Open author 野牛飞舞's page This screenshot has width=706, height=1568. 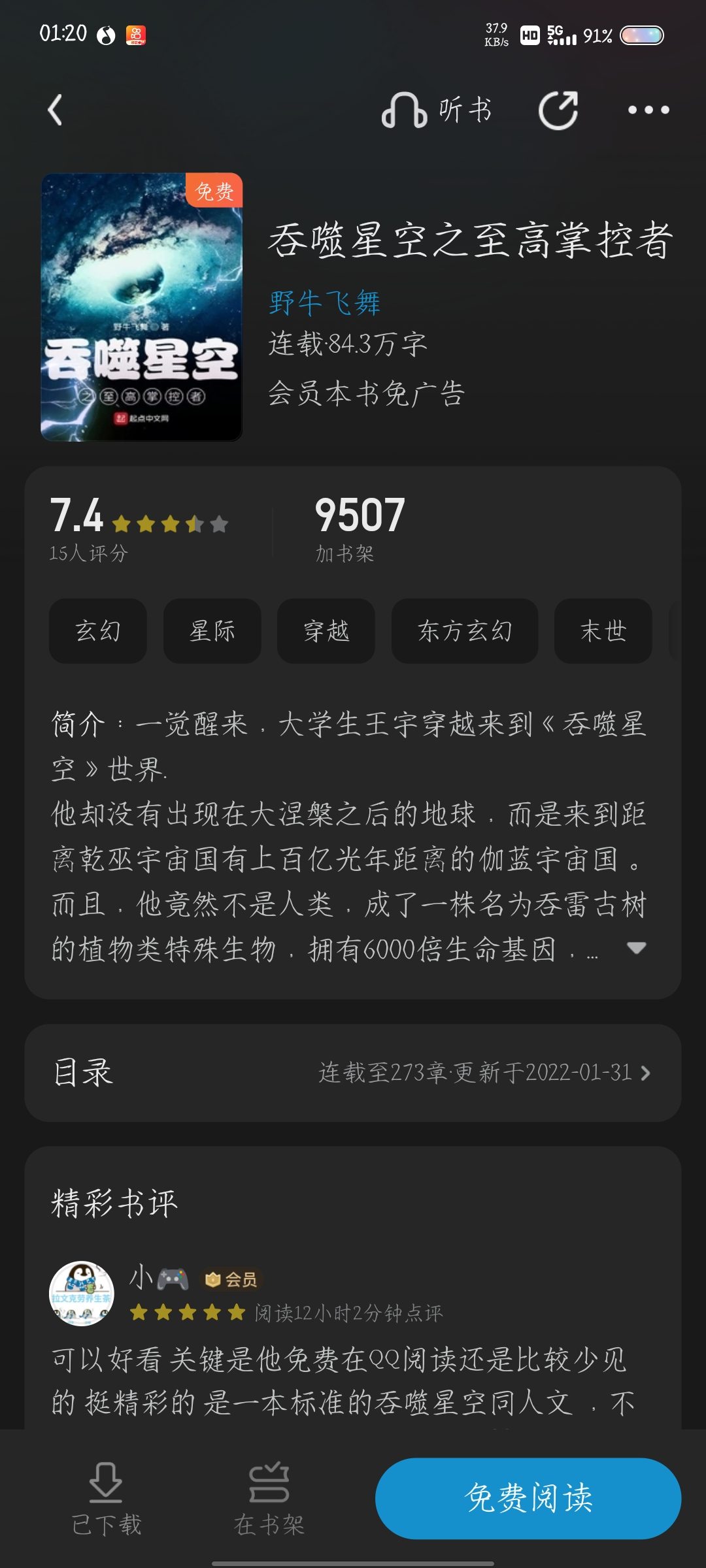324,302
